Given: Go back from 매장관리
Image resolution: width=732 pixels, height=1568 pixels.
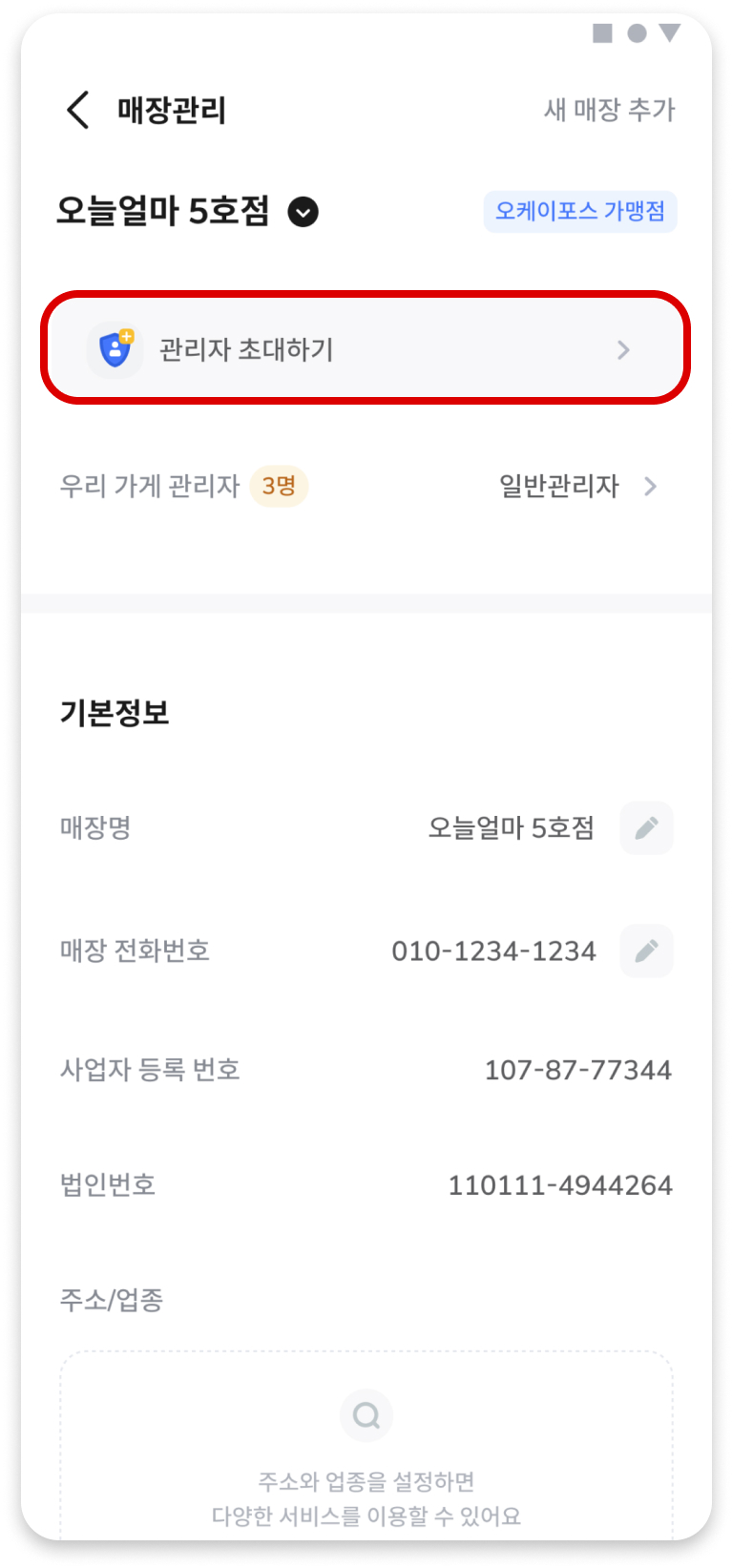Looking at the screenshot, I should click(78, 110).
